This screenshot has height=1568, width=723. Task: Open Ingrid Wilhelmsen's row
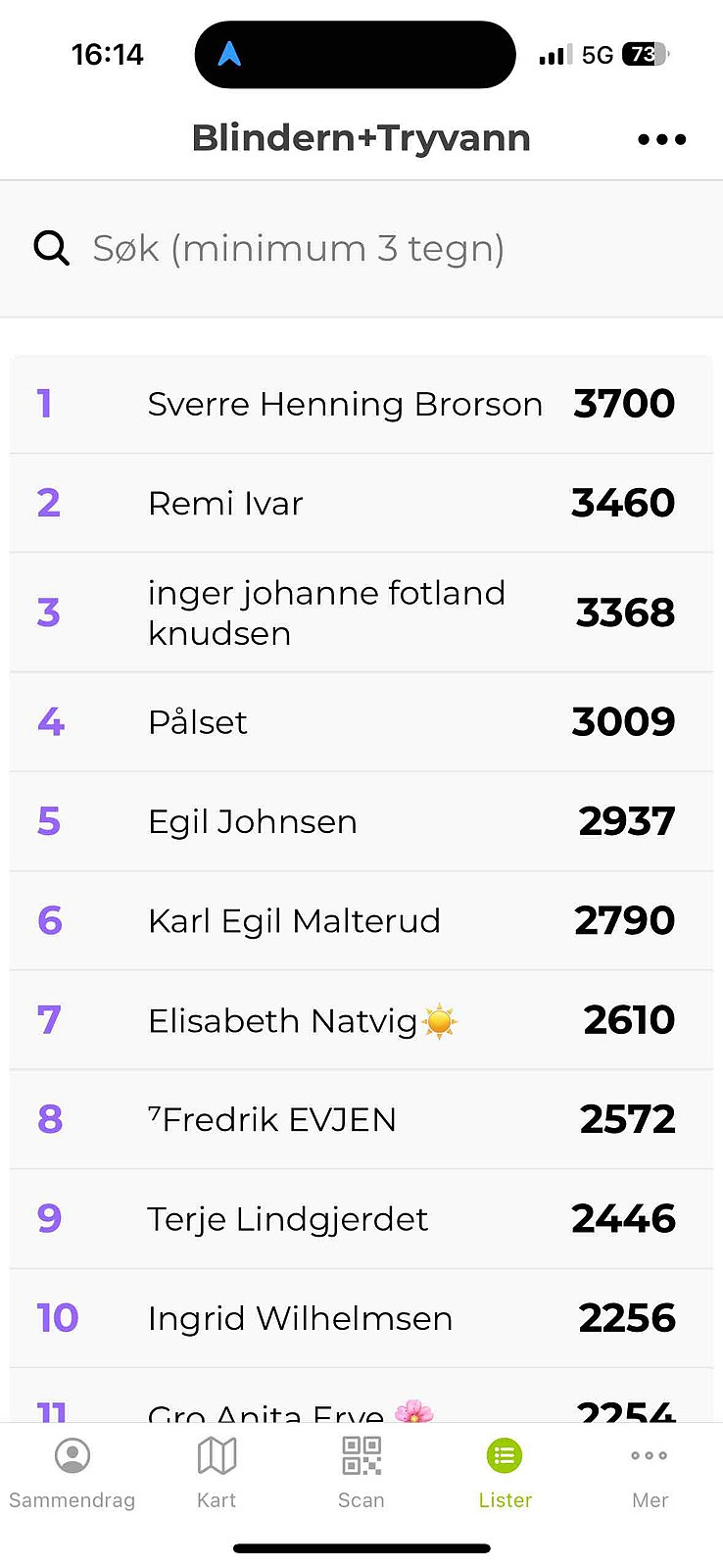pyautogui.click(x=361, y=1318)
